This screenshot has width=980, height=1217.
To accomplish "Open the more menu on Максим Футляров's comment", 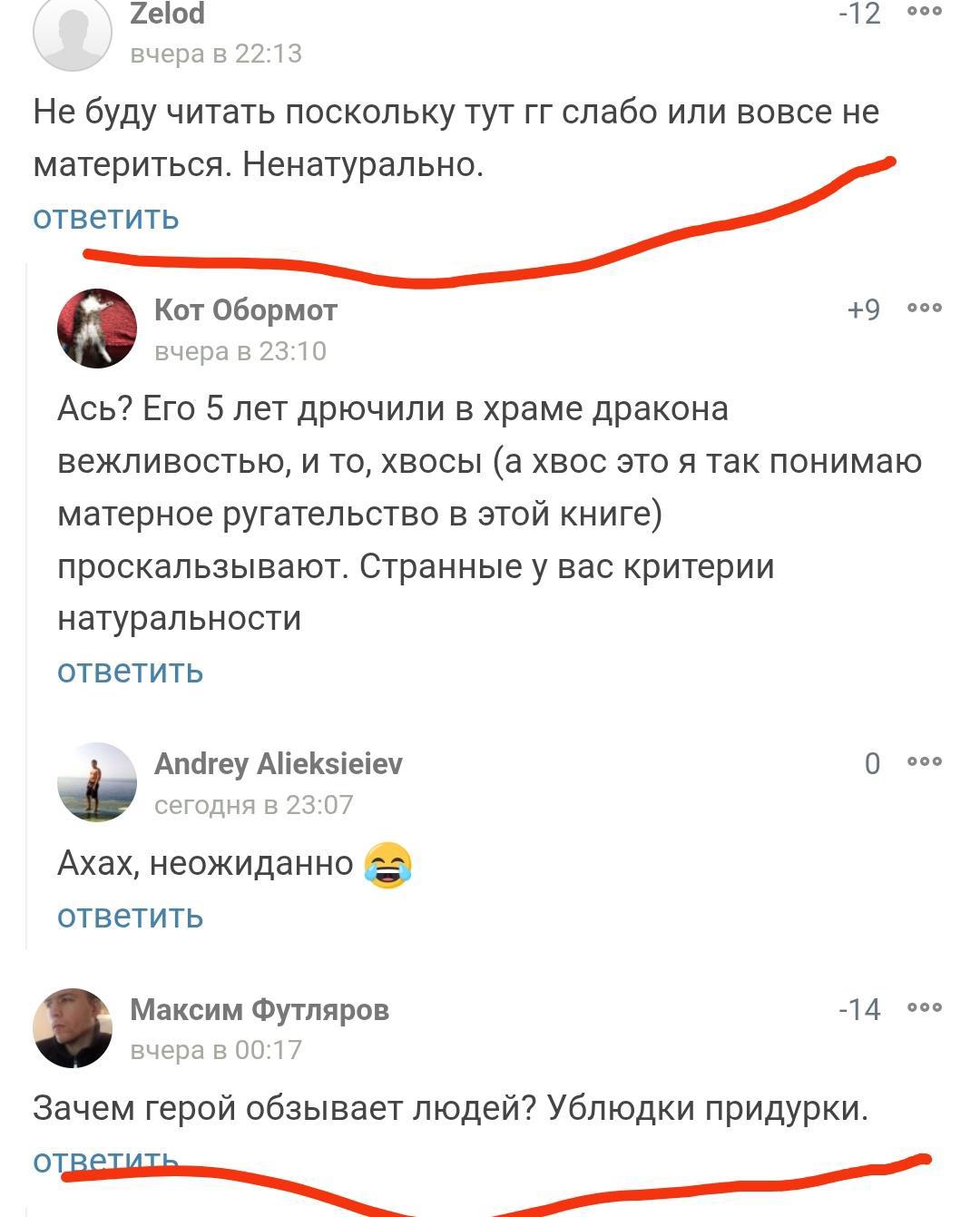I will [925, 1007].
